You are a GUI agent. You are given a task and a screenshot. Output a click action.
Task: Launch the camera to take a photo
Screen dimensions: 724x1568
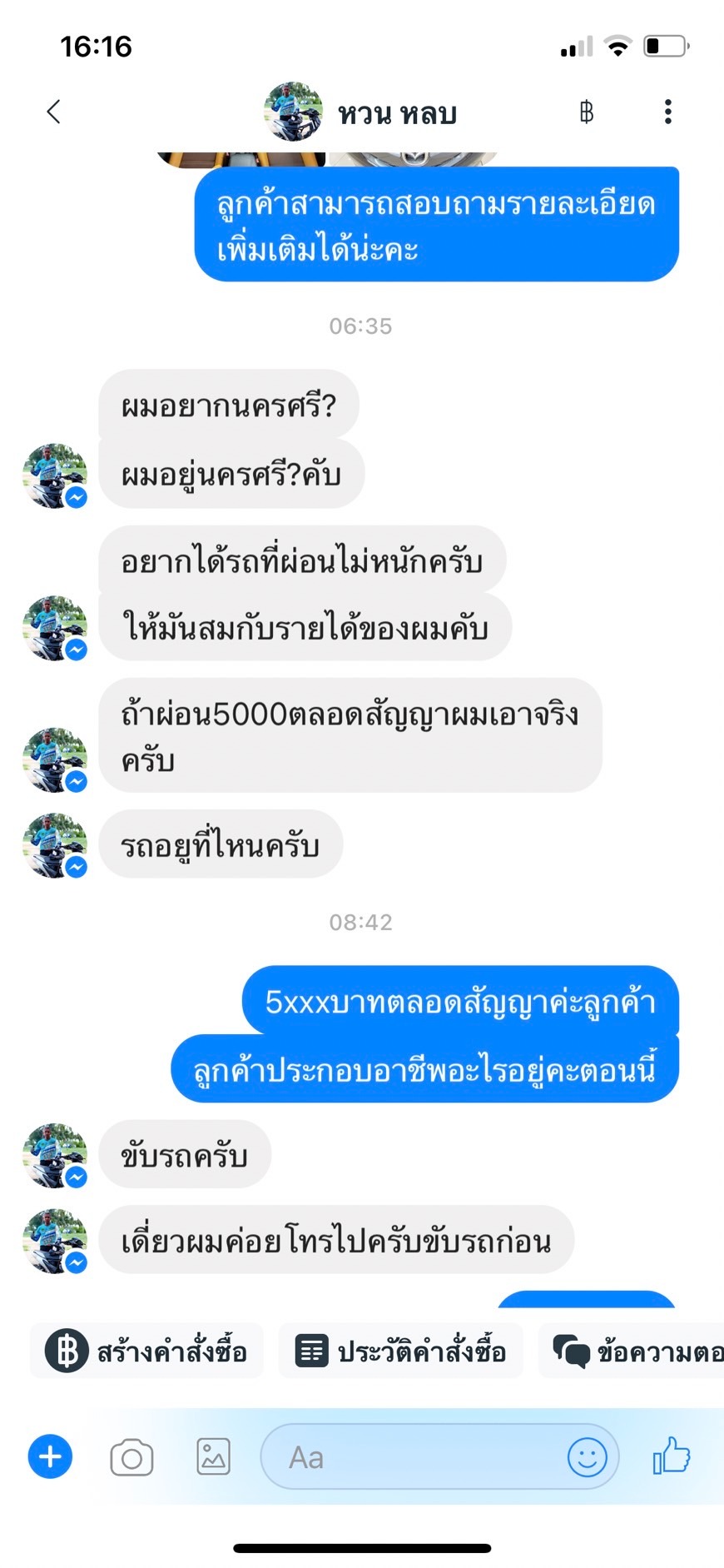[x=131, y=1458]
